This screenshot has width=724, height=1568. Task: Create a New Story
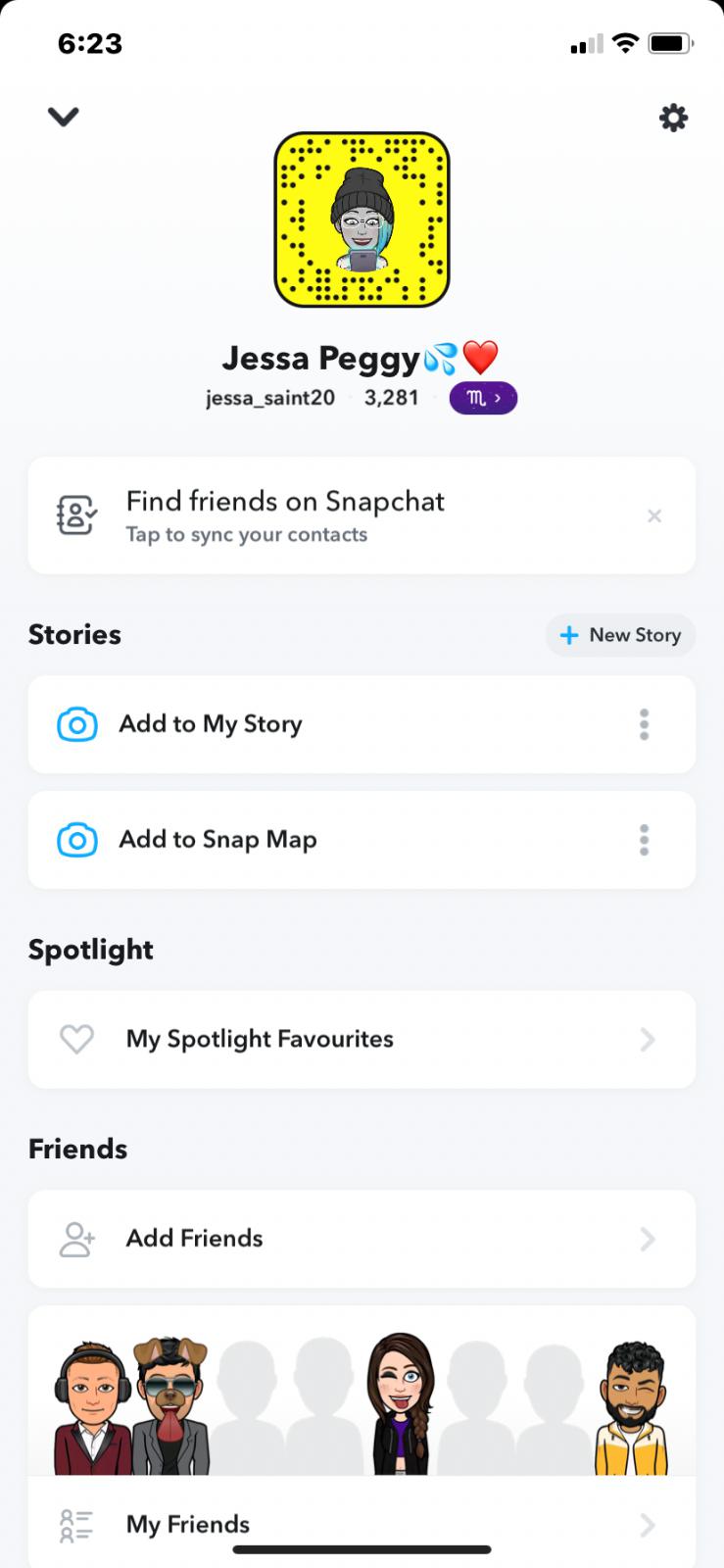620,635
